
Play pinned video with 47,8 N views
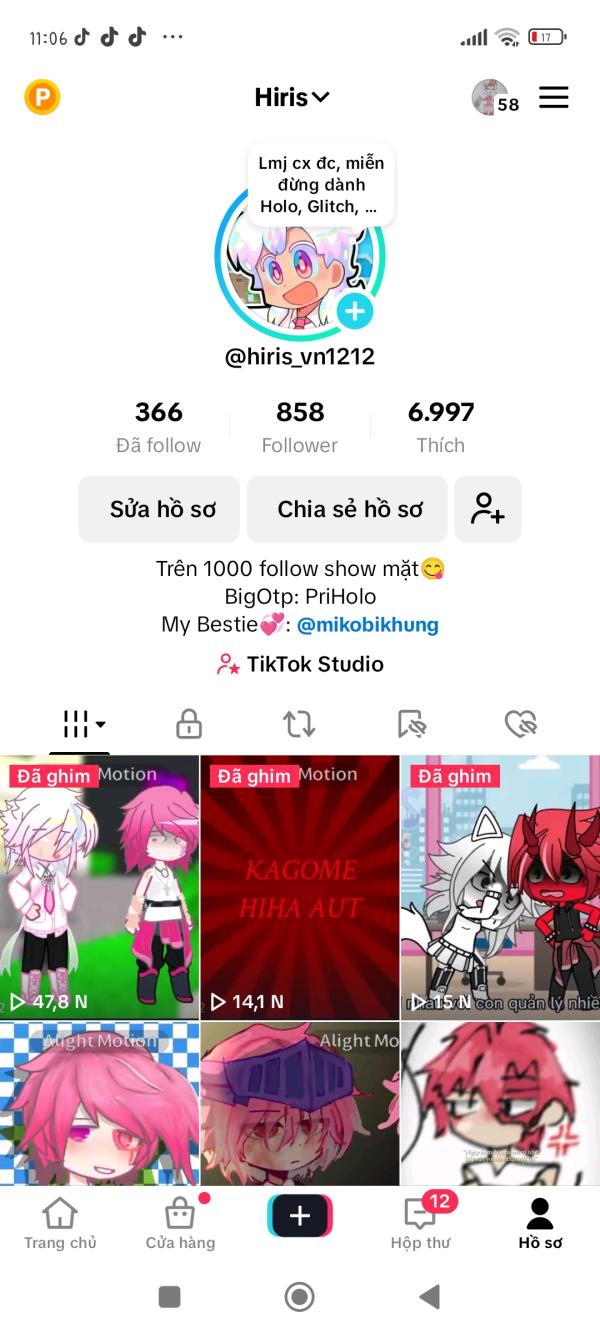coord(100,888)
